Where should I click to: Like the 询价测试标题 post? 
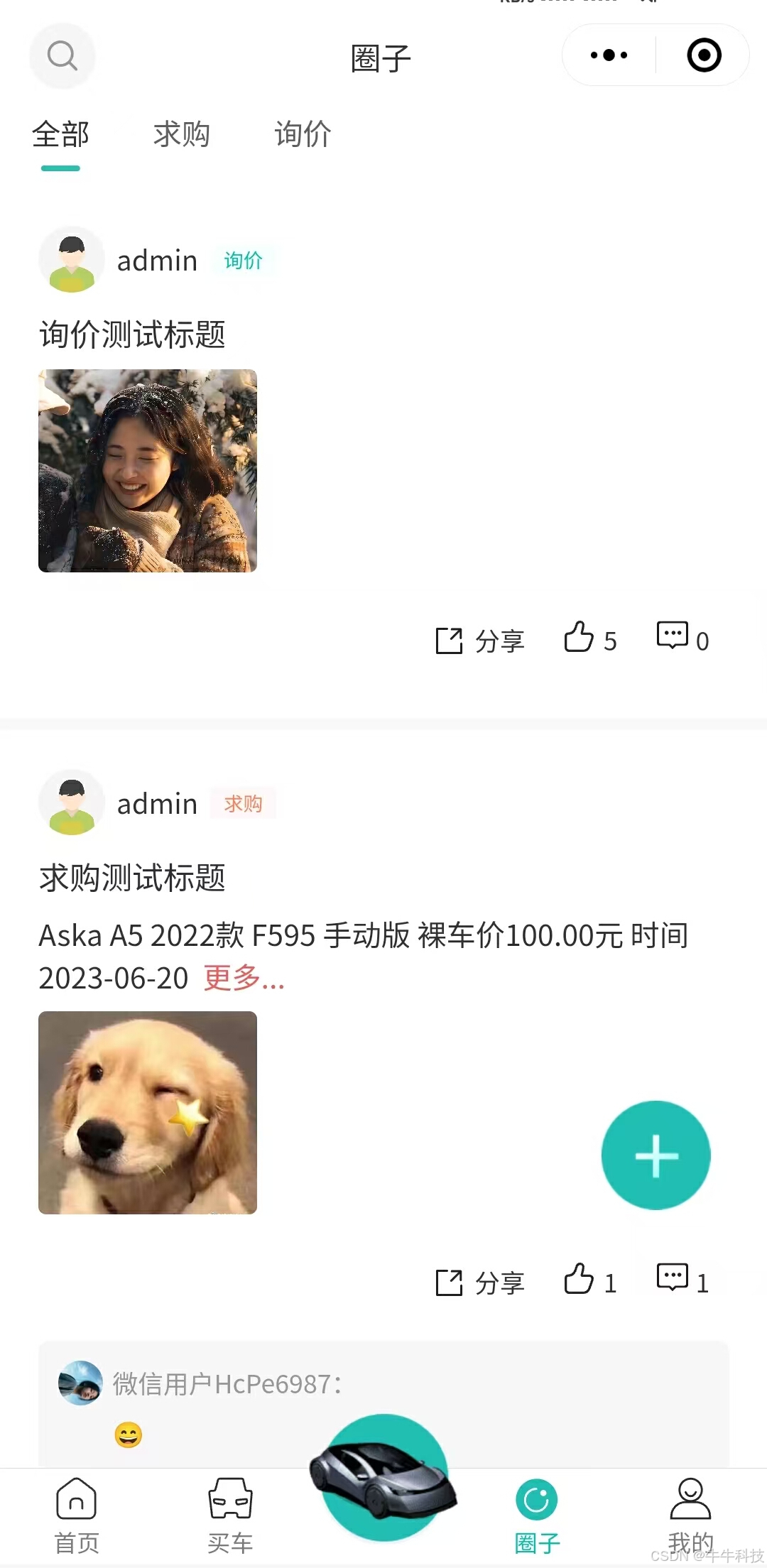[581, 637]
